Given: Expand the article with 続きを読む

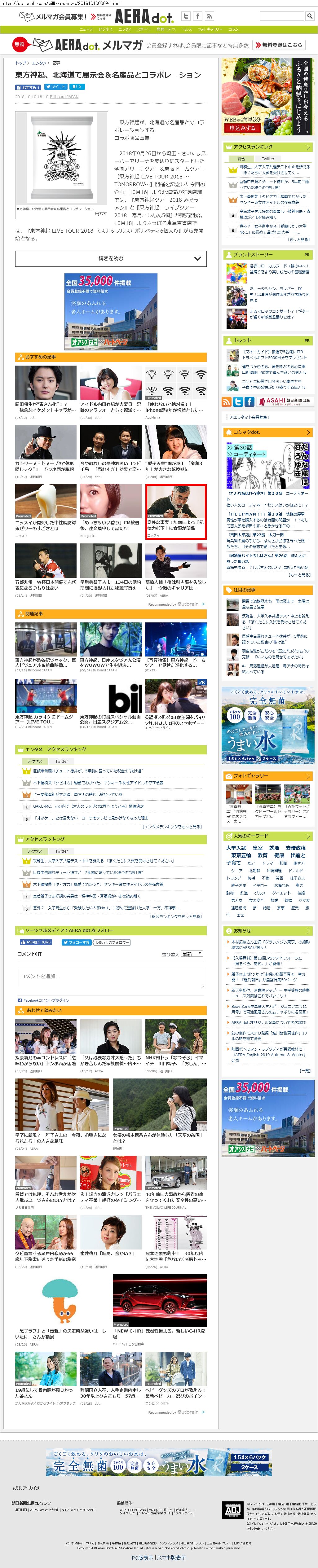Looking at the screenshot, I should tap(111, 259).
